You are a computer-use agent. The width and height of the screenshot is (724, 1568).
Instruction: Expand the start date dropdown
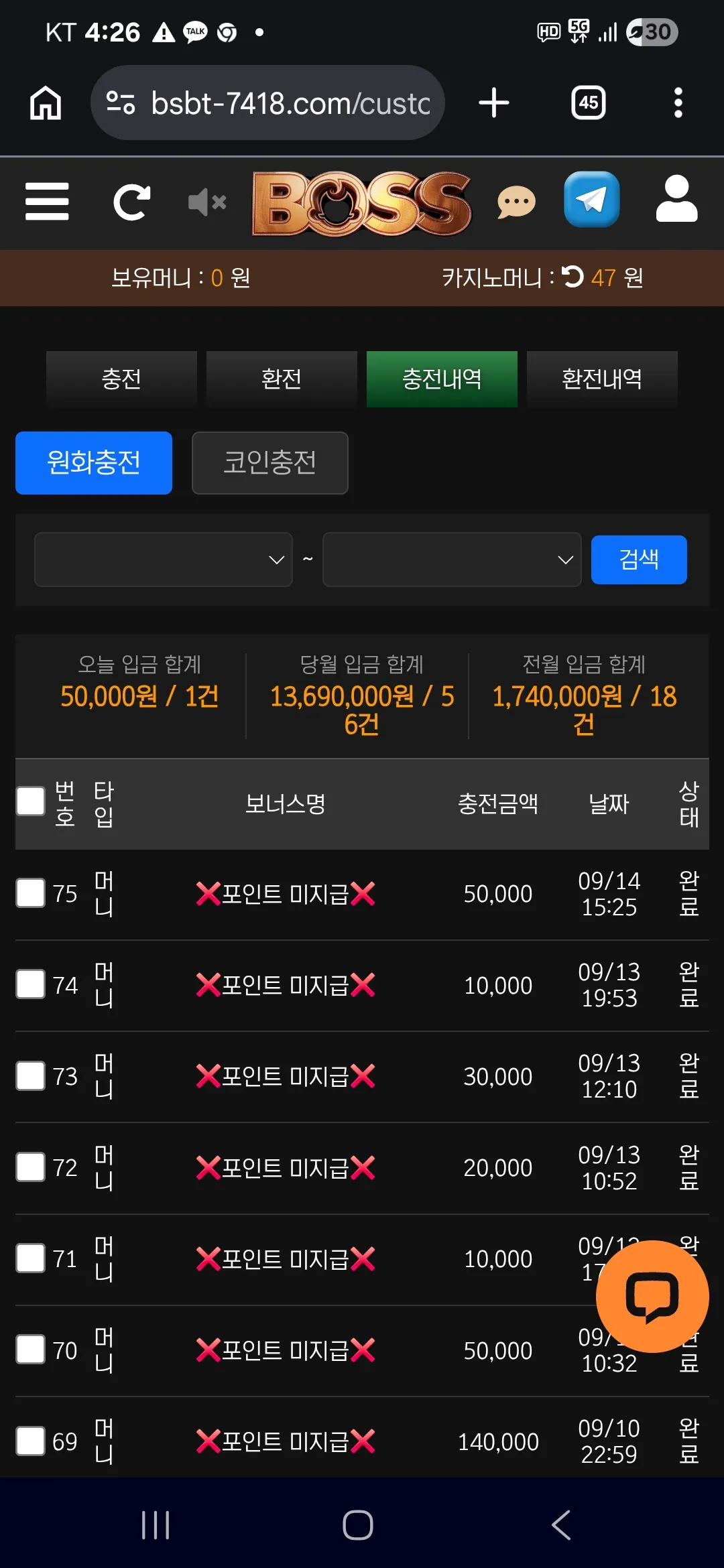tap(164, 560)
